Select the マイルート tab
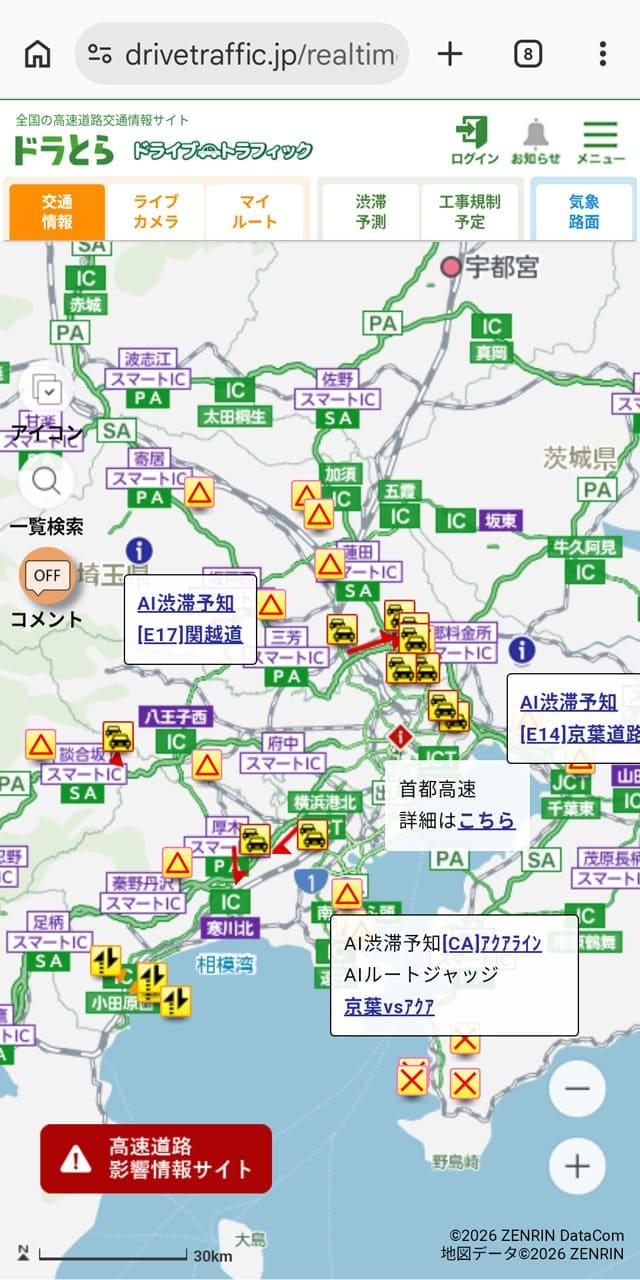Image resolution: width=640 pixels, height=1280 pixels. click(255, 211)
